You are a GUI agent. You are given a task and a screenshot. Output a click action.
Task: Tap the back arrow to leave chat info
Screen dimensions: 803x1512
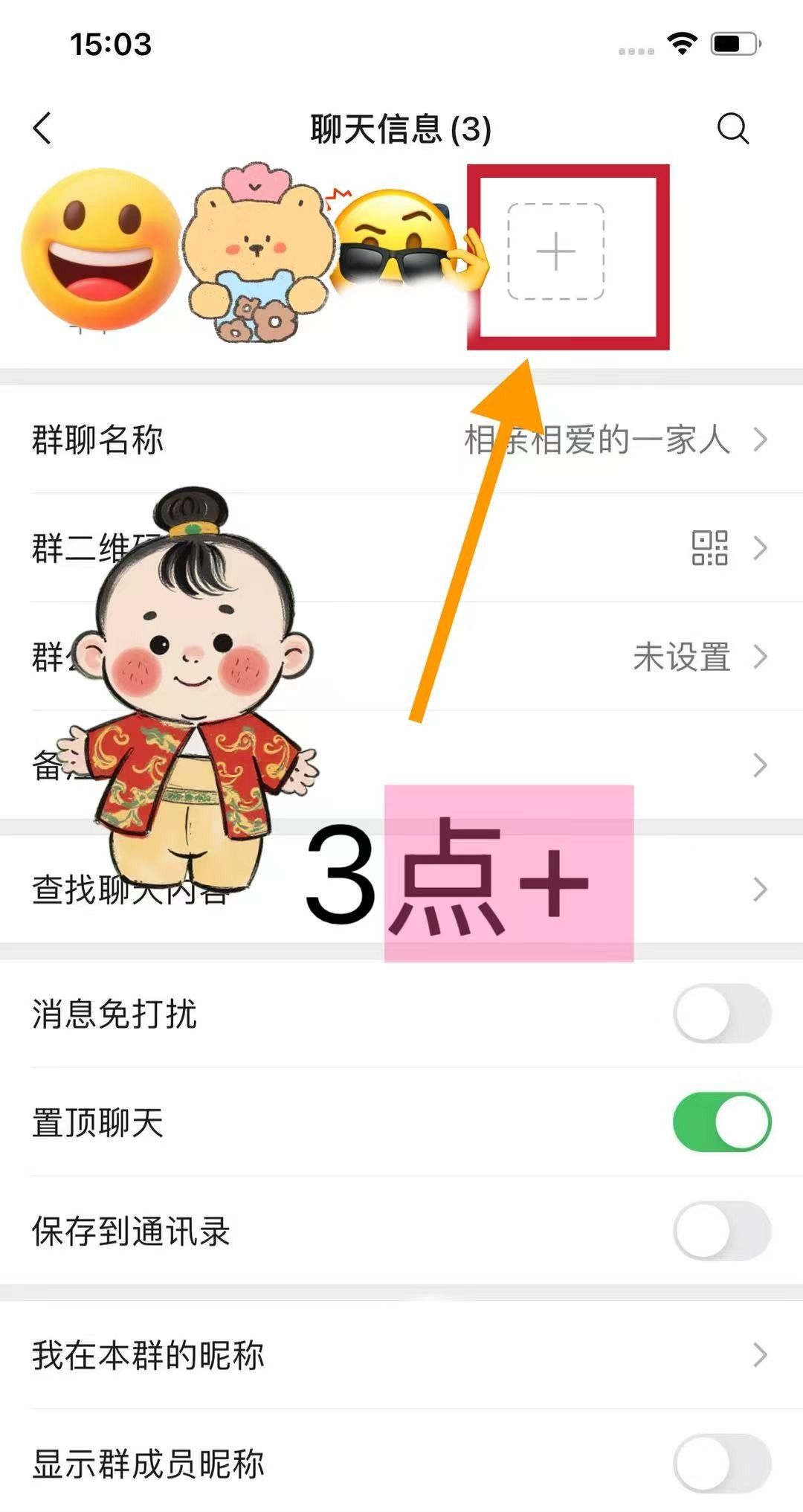tap(42, 128)
